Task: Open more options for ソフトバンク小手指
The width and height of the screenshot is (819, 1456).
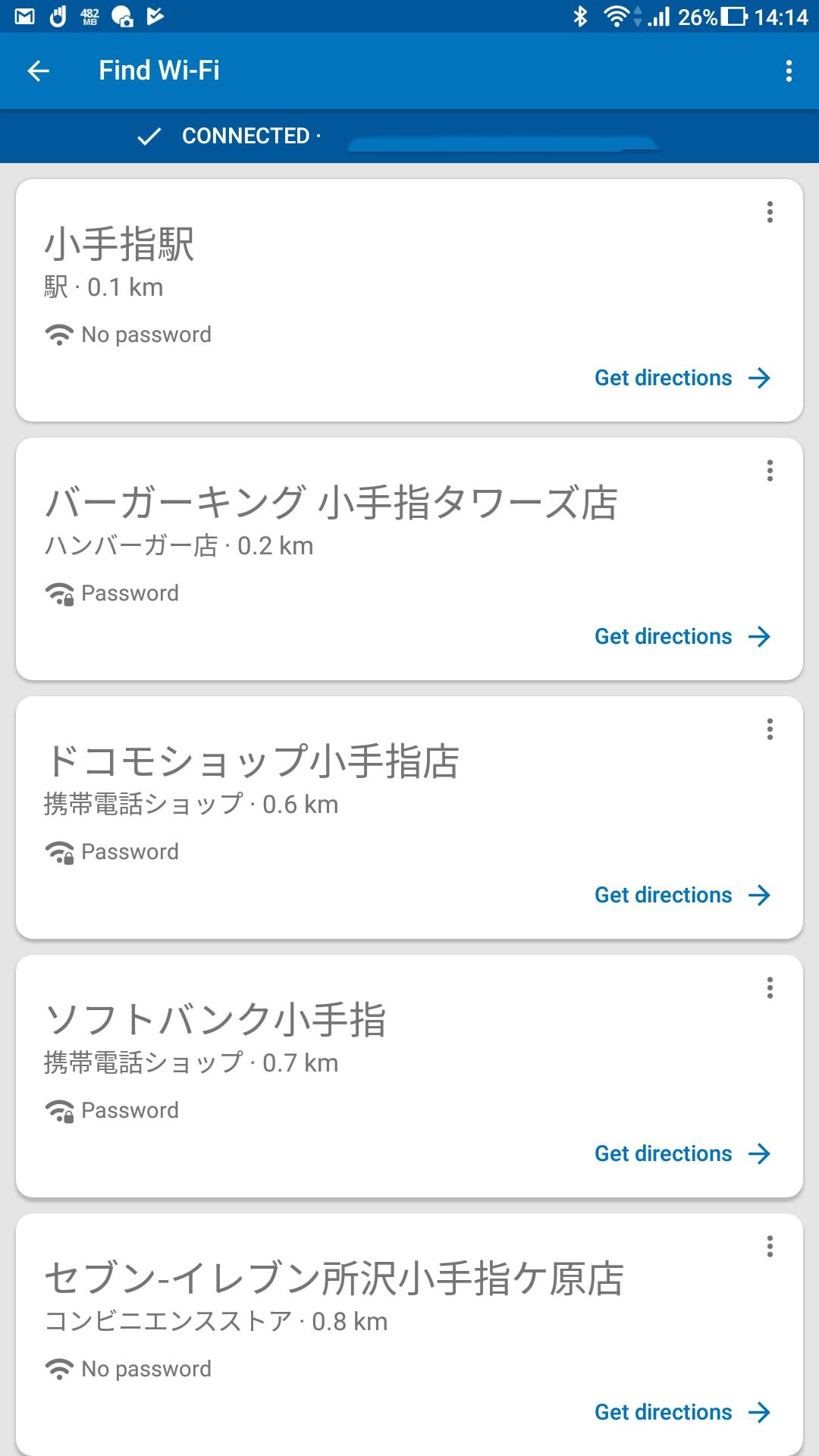Action: [770, 988]
